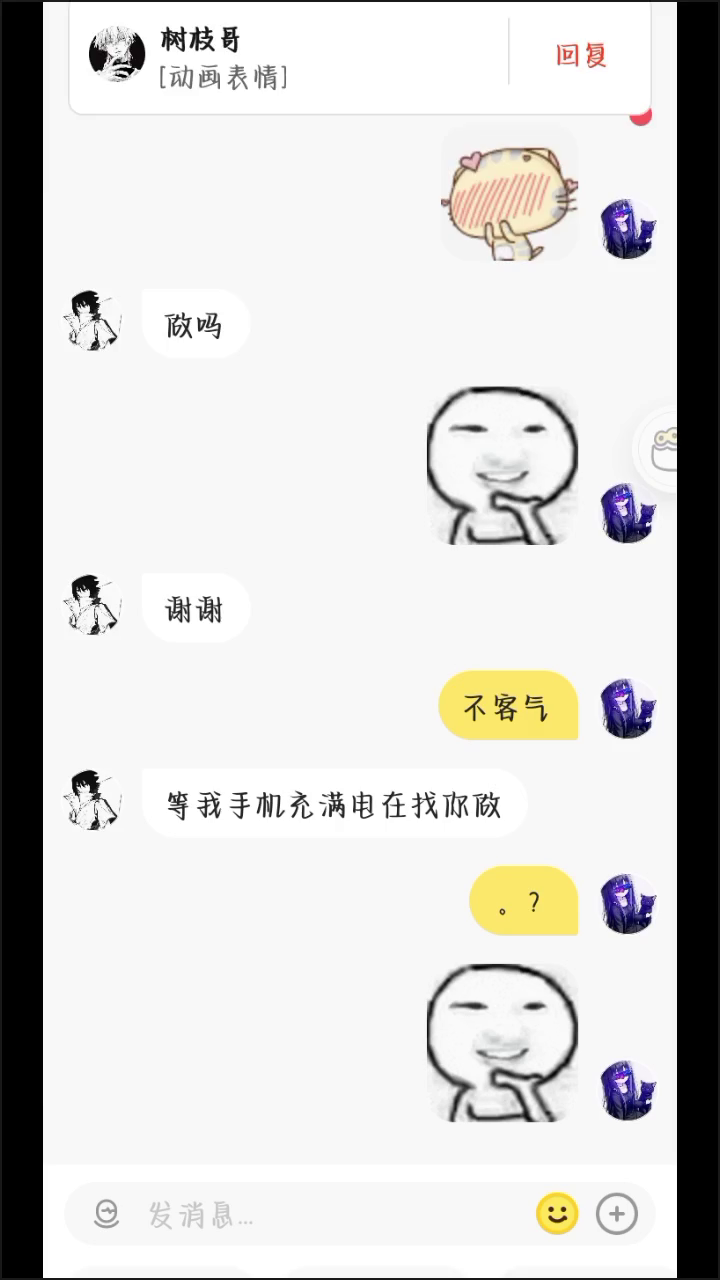Tap 回复 on the 树枝哥 notification
Image resolution: width=720 pixels, height=1280 pixels.
581,54
